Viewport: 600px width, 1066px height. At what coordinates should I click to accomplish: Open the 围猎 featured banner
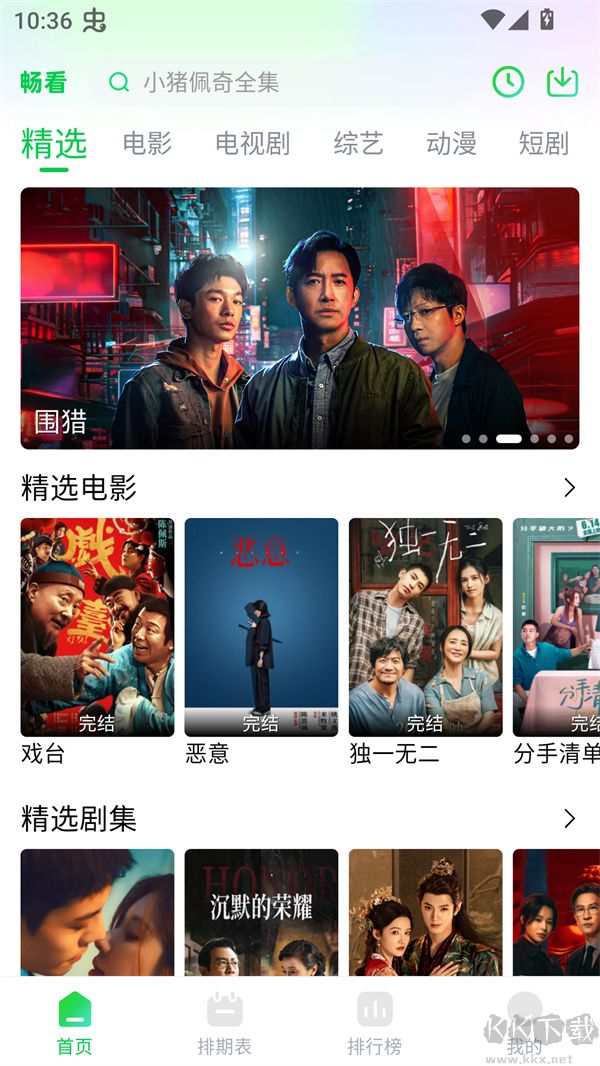tap(300, 318)
